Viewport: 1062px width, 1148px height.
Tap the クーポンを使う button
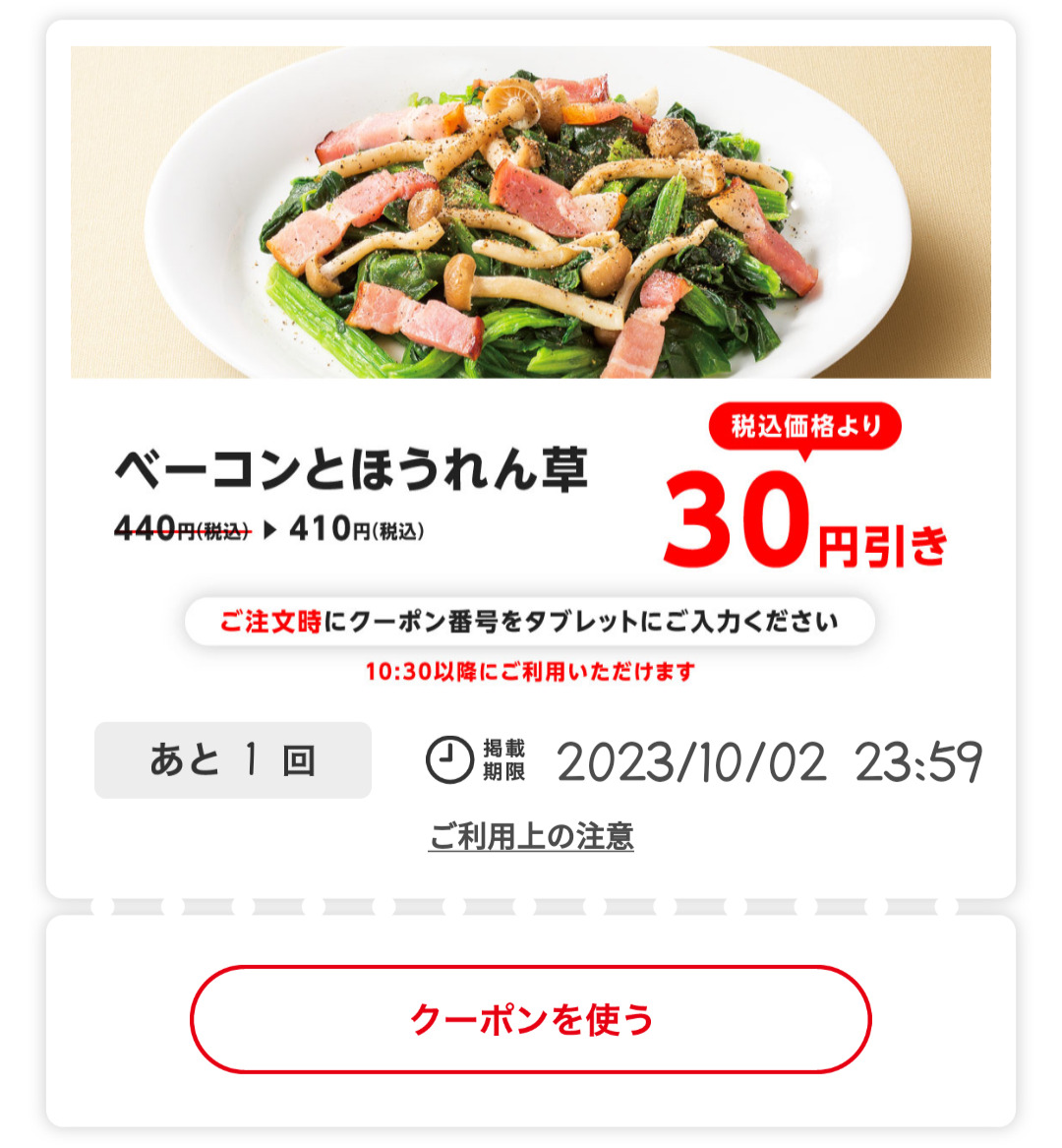coord(531,1019)
